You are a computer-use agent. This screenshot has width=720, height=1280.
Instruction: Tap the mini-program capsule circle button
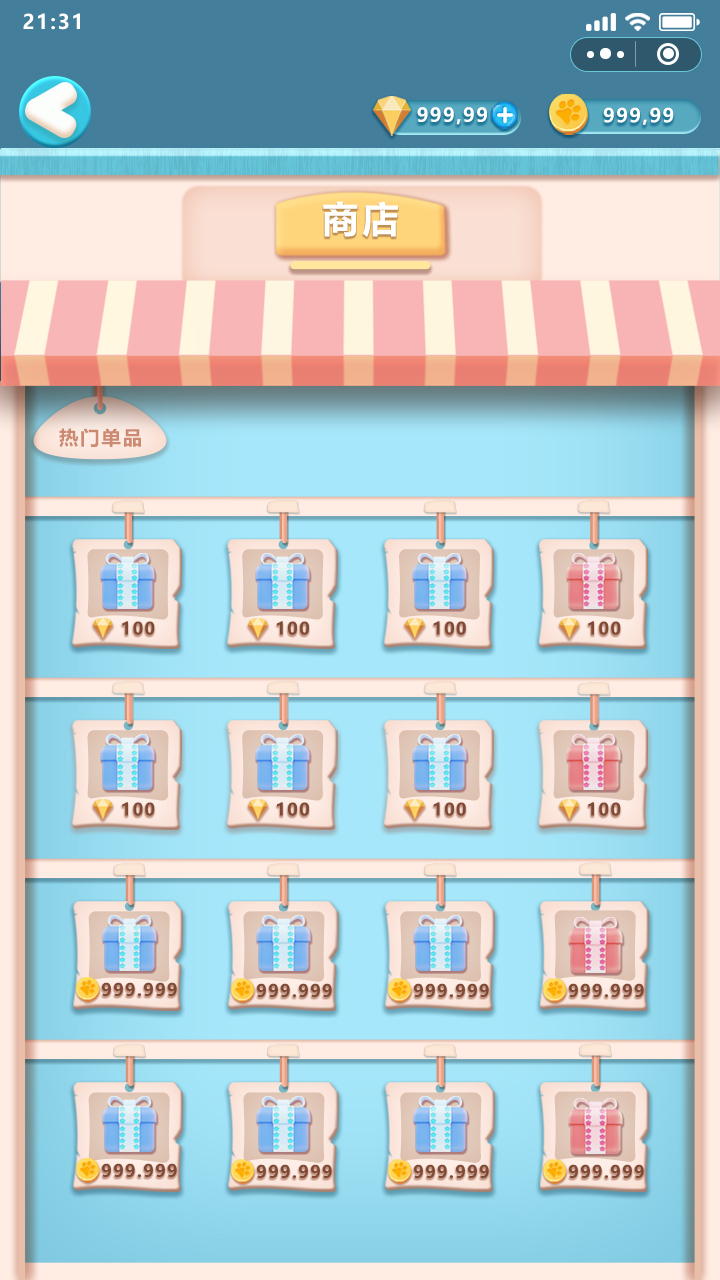666,55
